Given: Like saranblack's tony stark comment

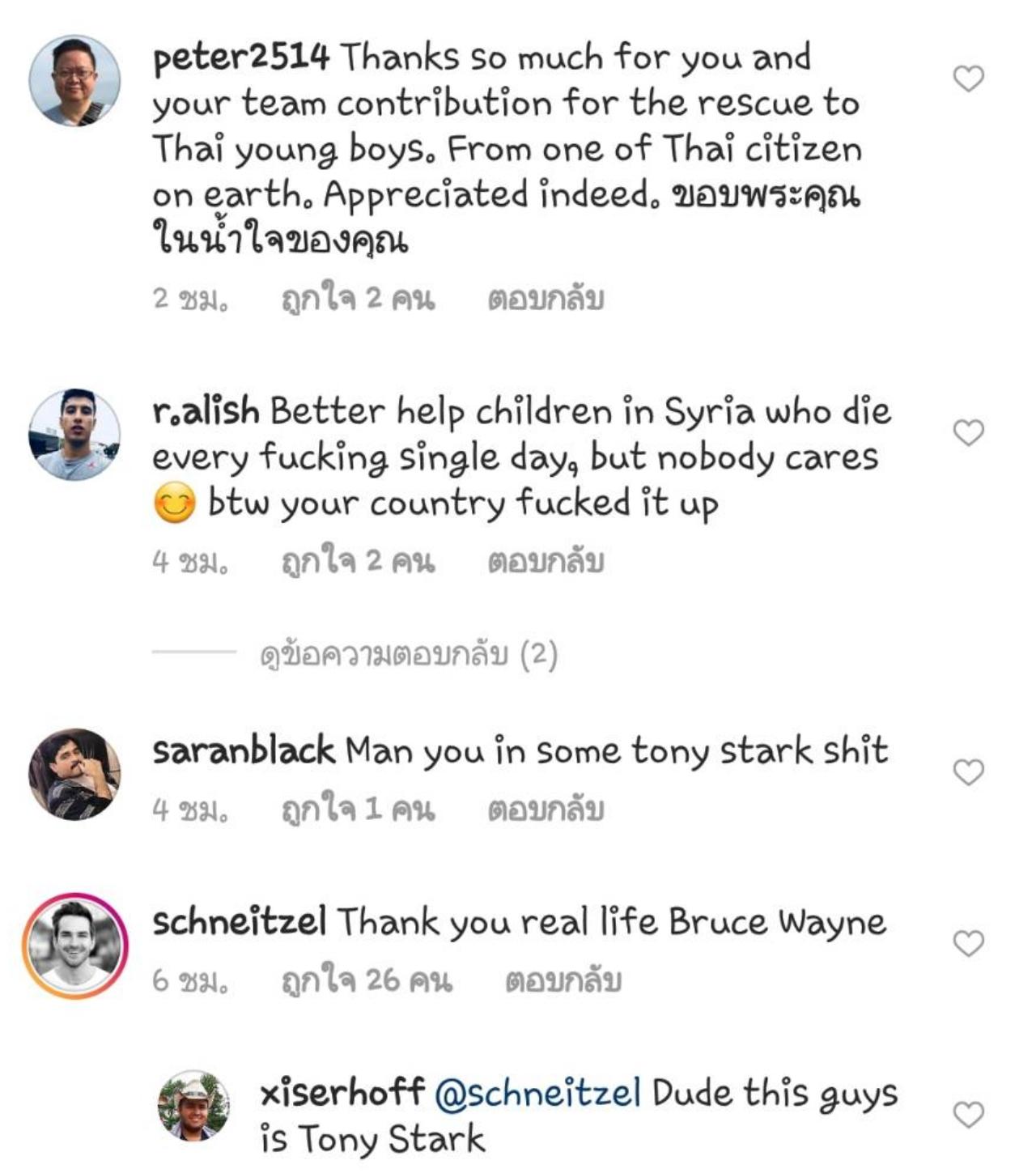Looking at the screenshot, I should (968, 772).
